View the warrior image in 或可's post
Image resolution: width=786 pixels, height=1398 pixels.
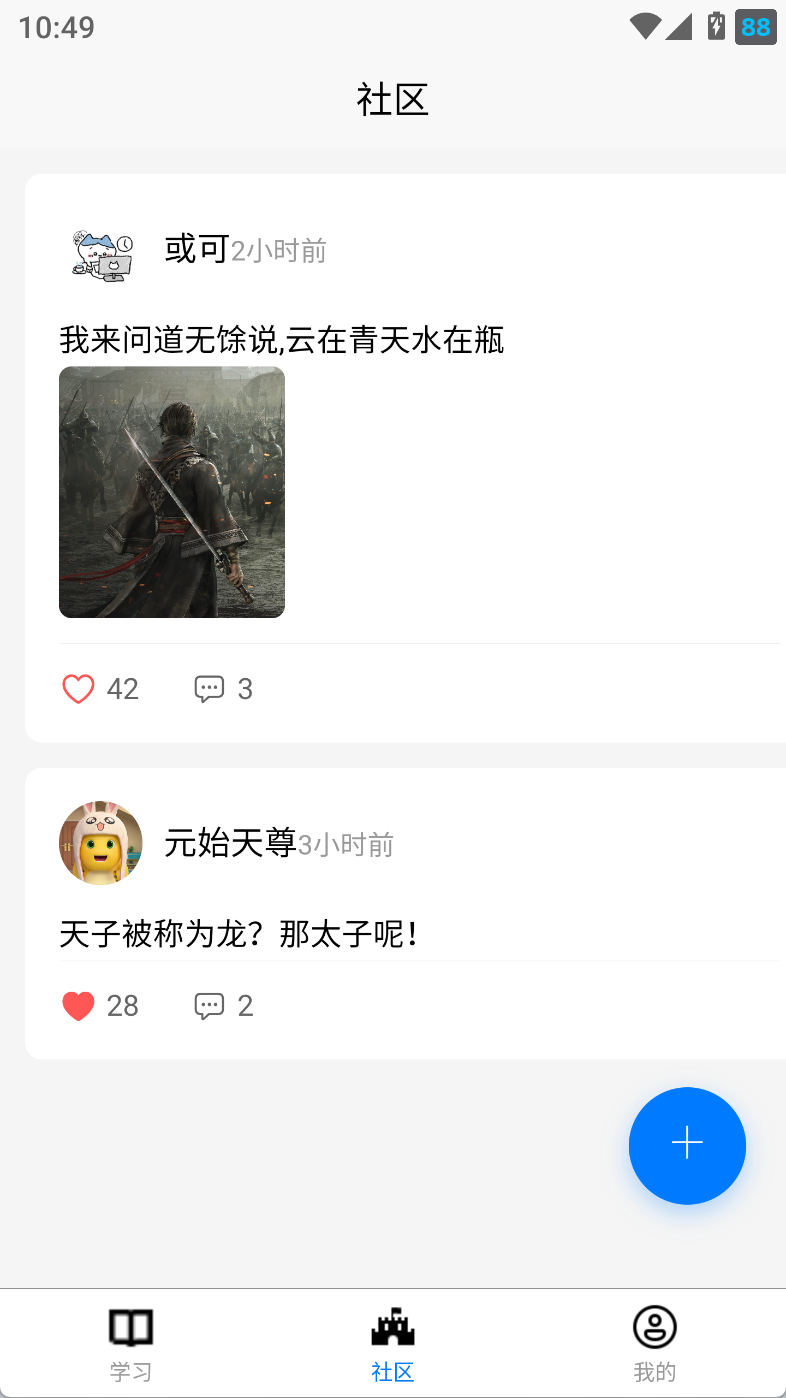point(172,492)
